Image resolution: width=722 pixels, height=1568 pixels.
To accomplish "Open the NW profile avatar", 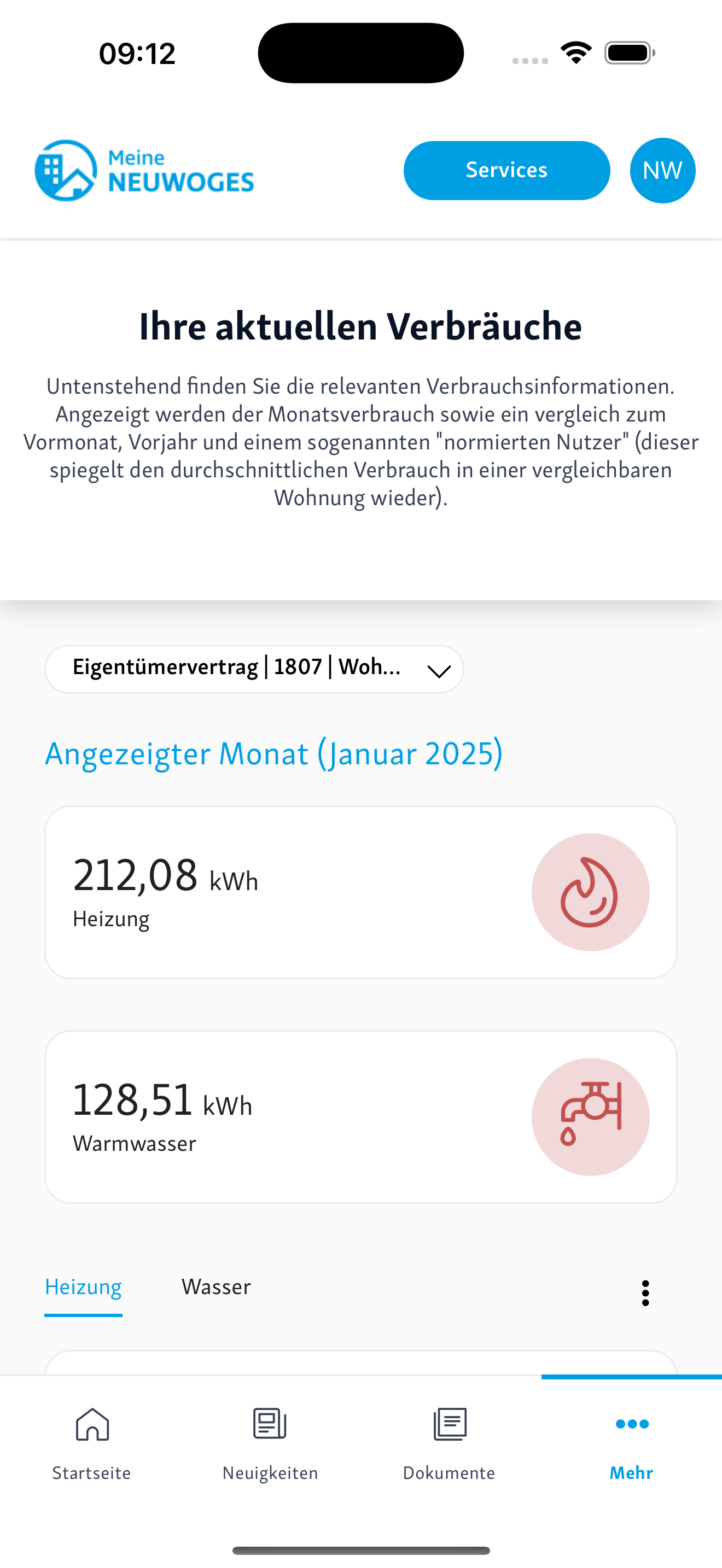I will pyautogui.click(x=662, y=171).
